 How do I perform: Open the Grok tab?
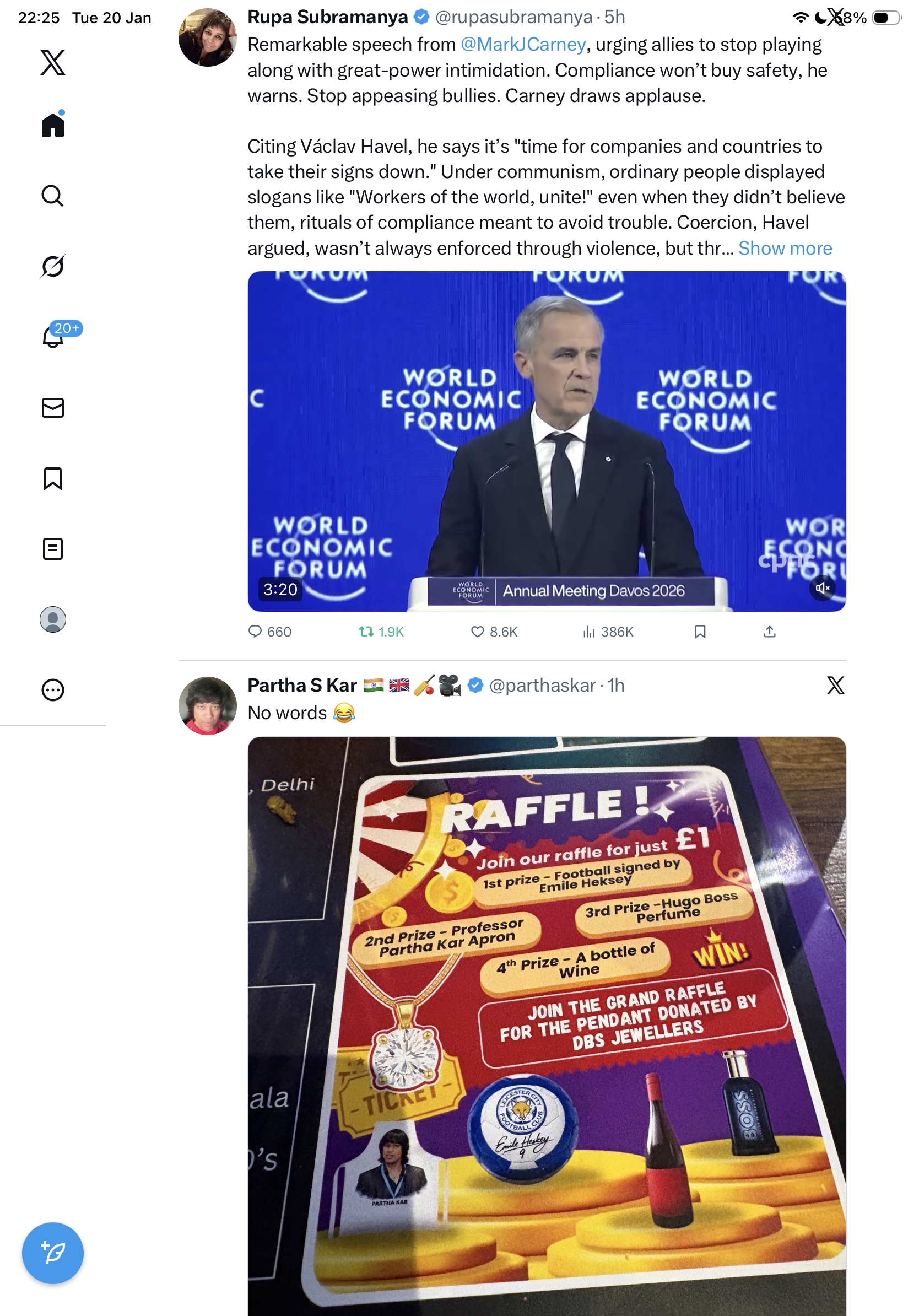point(53,266)
